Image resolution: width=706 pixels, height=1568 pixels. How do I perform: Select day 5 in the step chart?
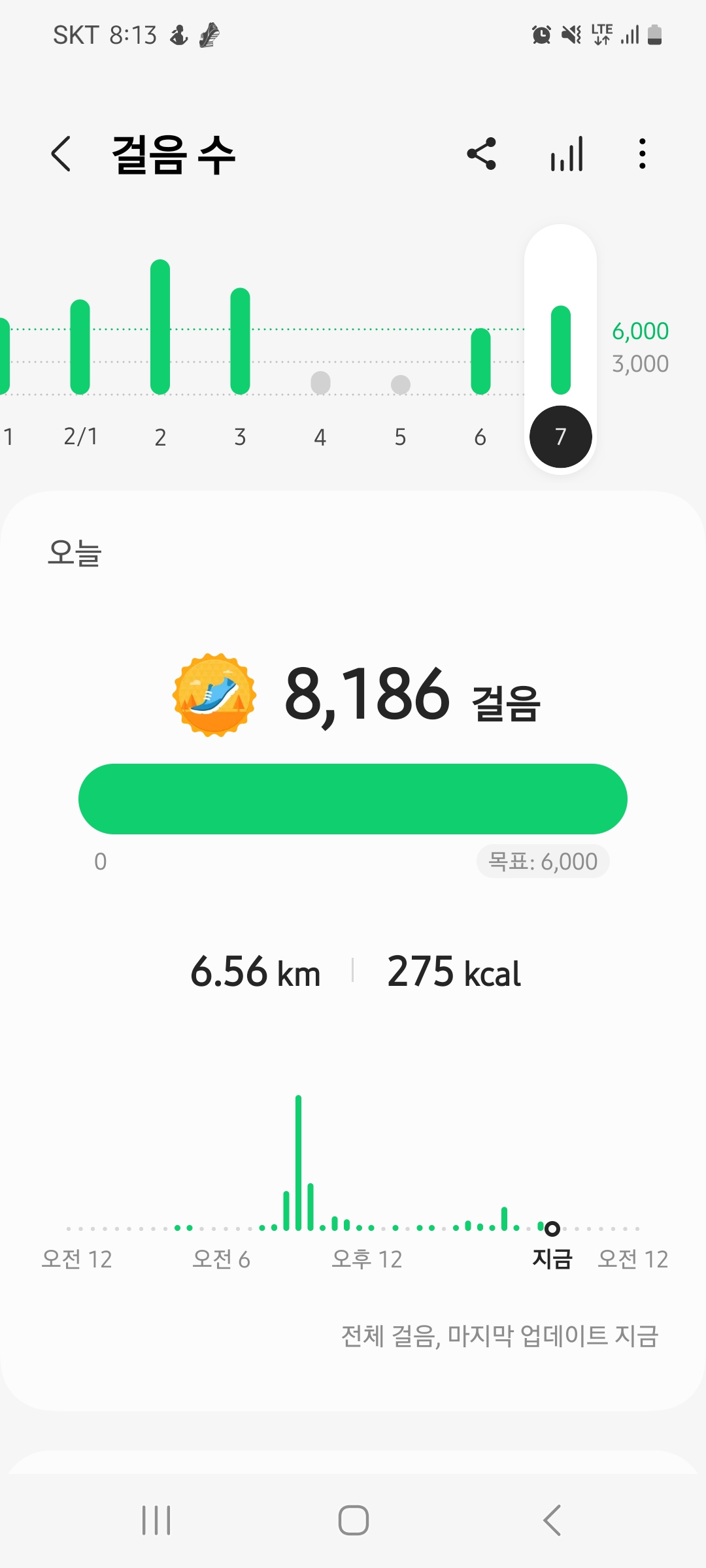click(x=401, y=385)
